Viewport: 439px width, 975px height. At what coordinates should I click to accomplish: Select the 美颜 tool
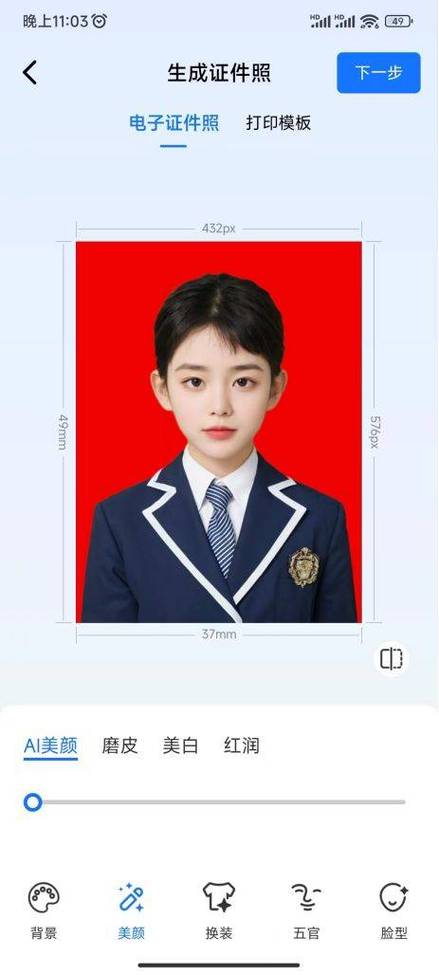[131, 911]
